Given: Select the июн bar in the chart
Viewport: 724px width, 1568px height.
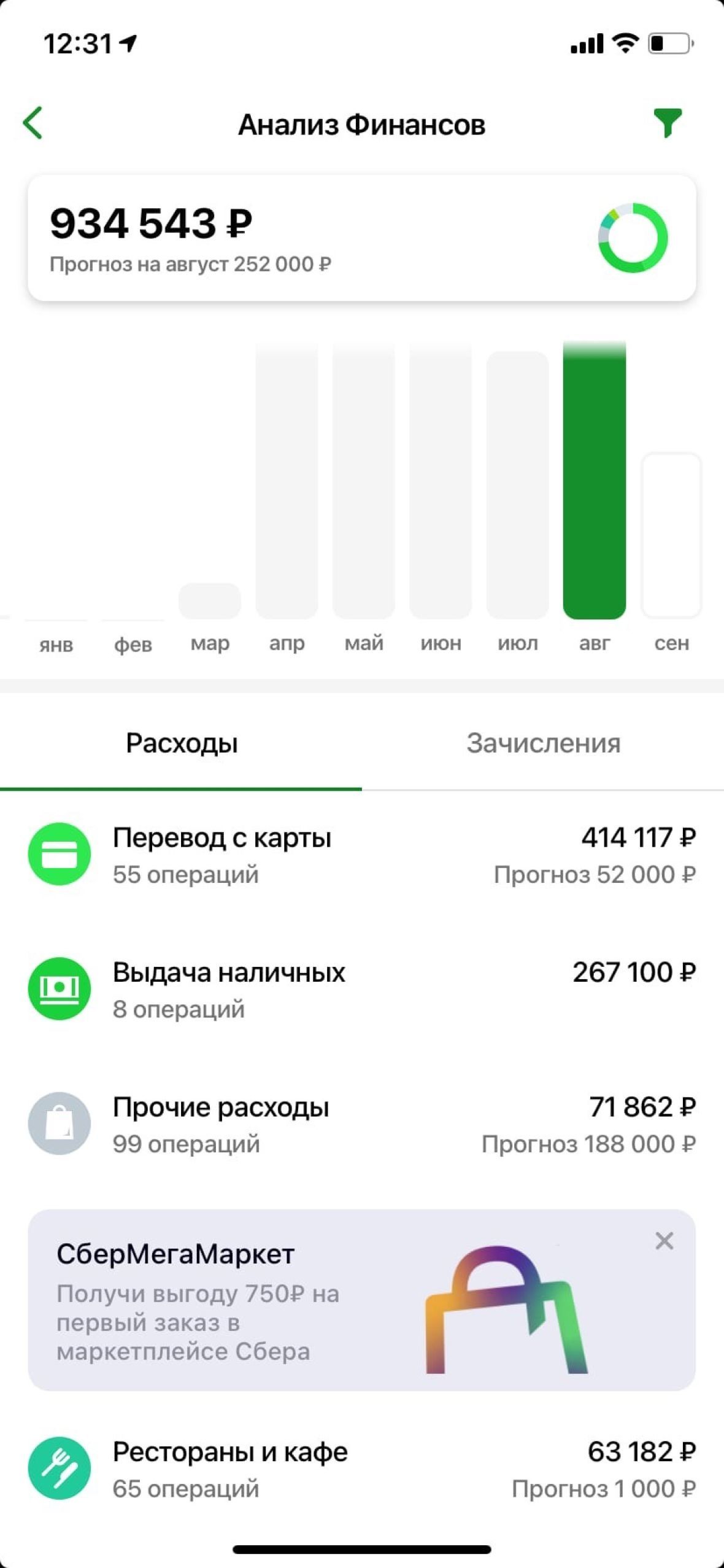Looking at the screenshot, I should (x=441, y=482).
